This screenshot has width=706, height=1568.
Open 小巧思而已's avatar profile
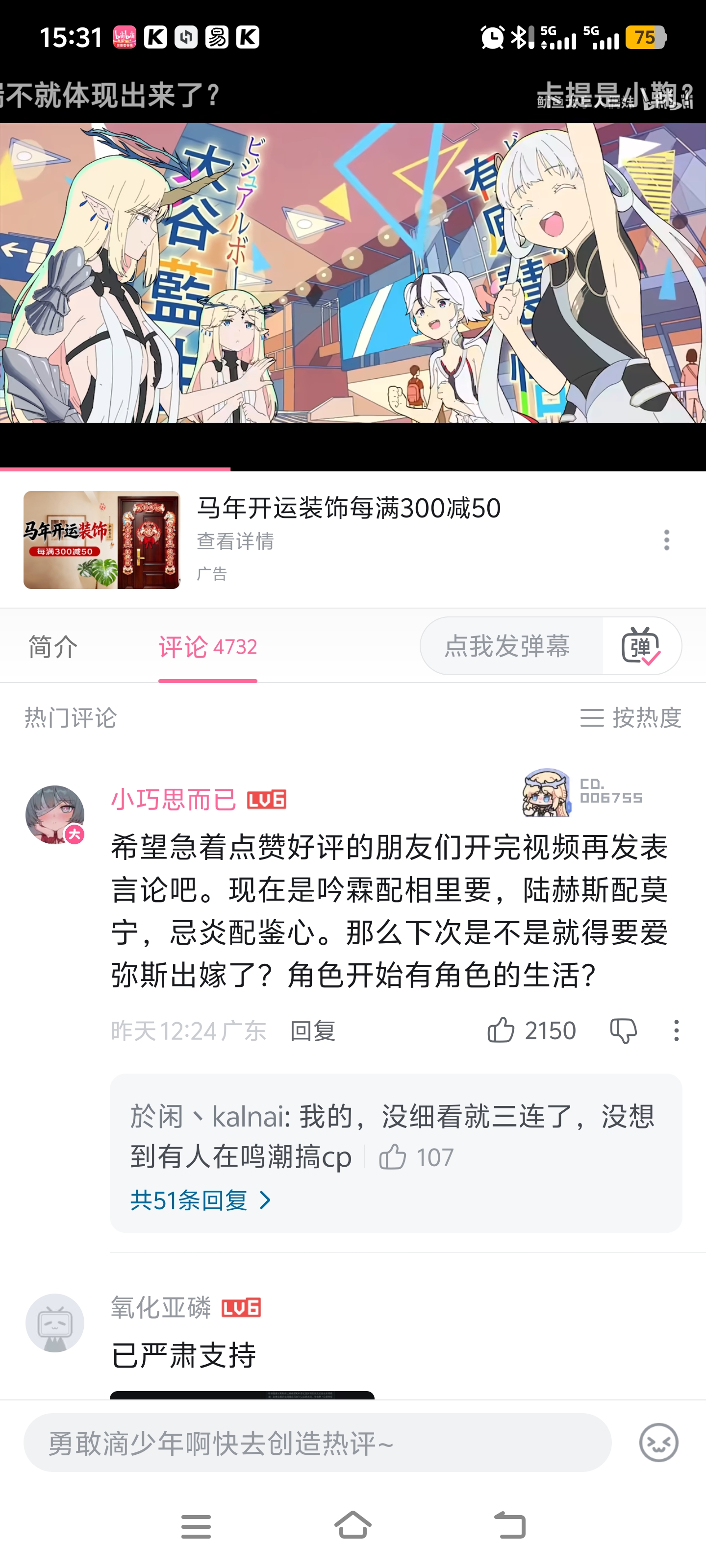pyautogui.click(x=55, y=814)
